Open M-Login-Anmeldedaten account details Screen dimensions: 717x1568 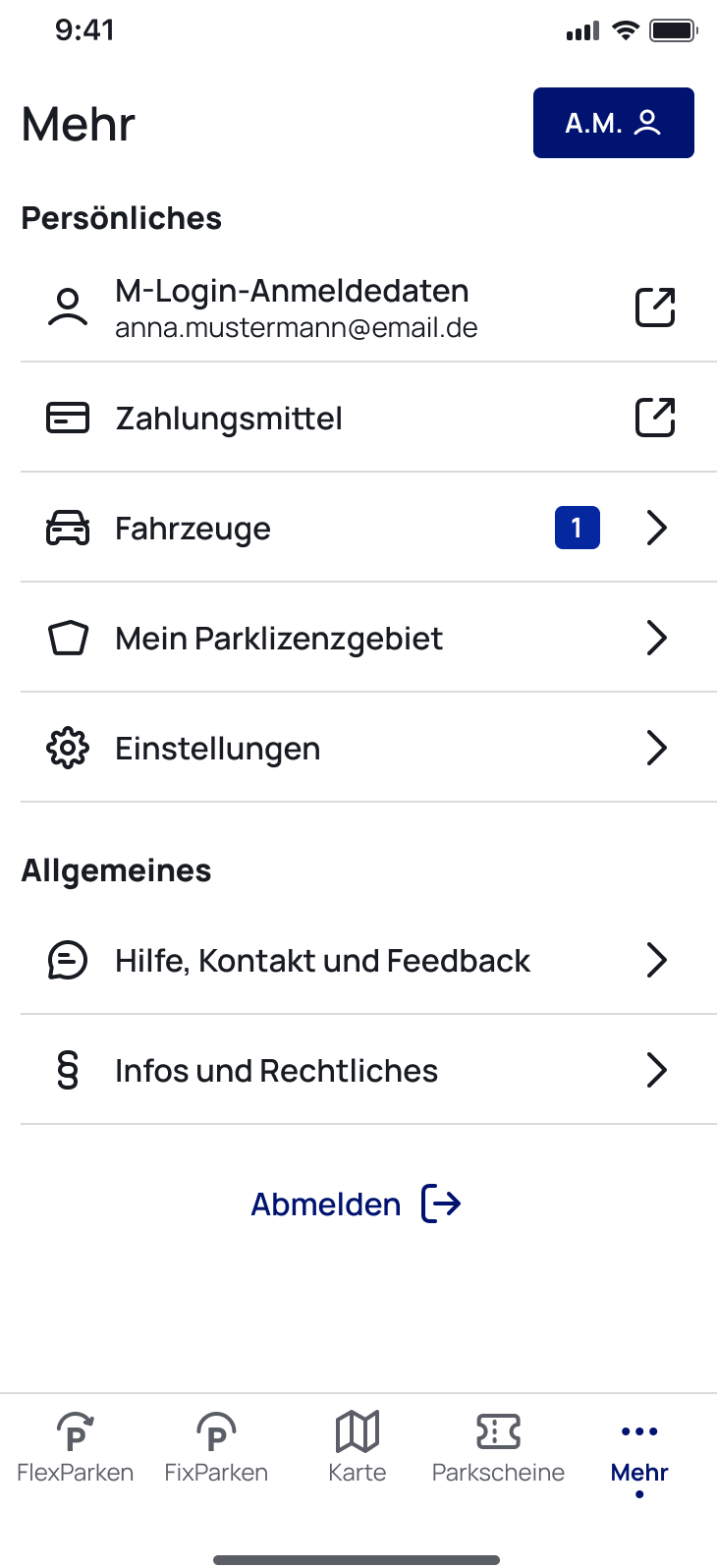point(358,308)
